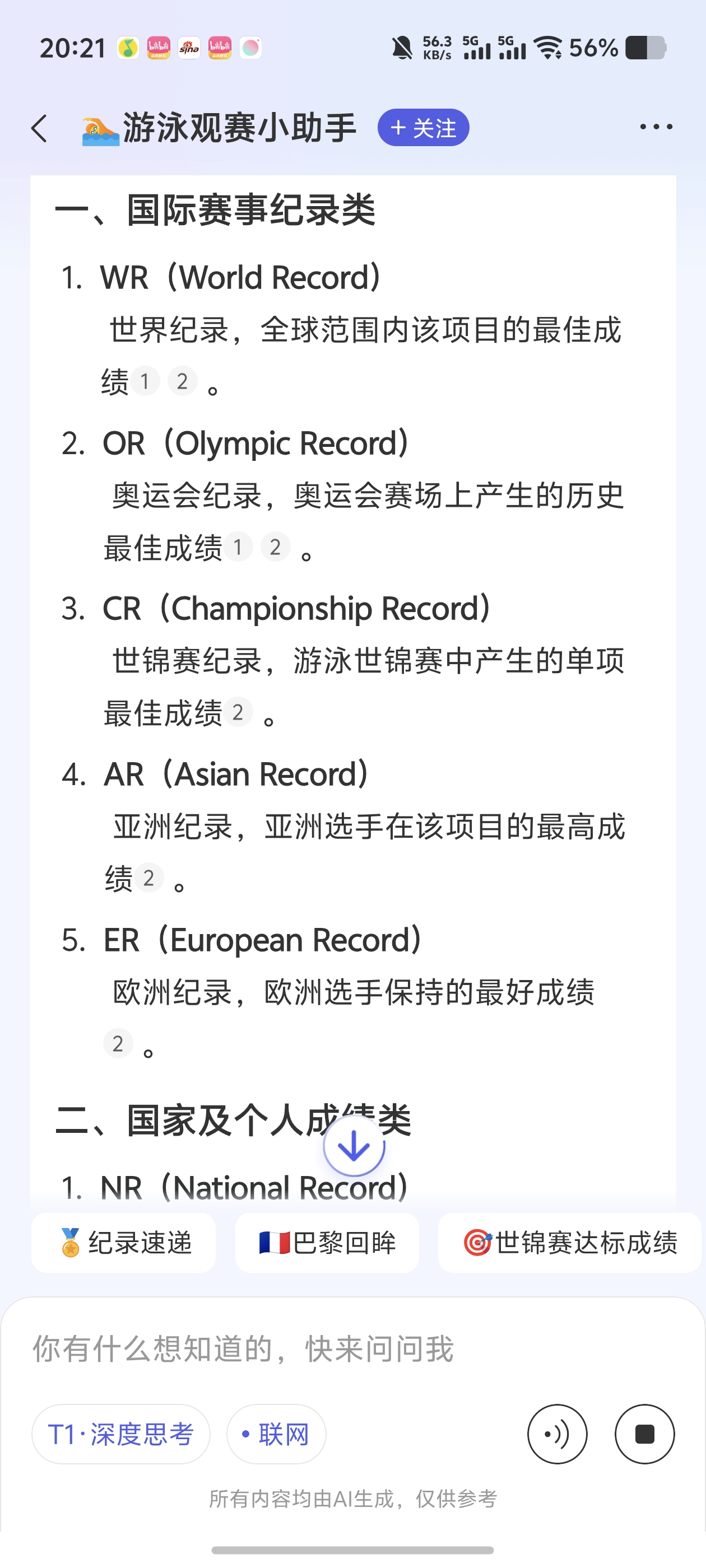Go back using the back arrow
Image resolution: width=706 pixels, height=1568 pixels.
tap(40, 128)
